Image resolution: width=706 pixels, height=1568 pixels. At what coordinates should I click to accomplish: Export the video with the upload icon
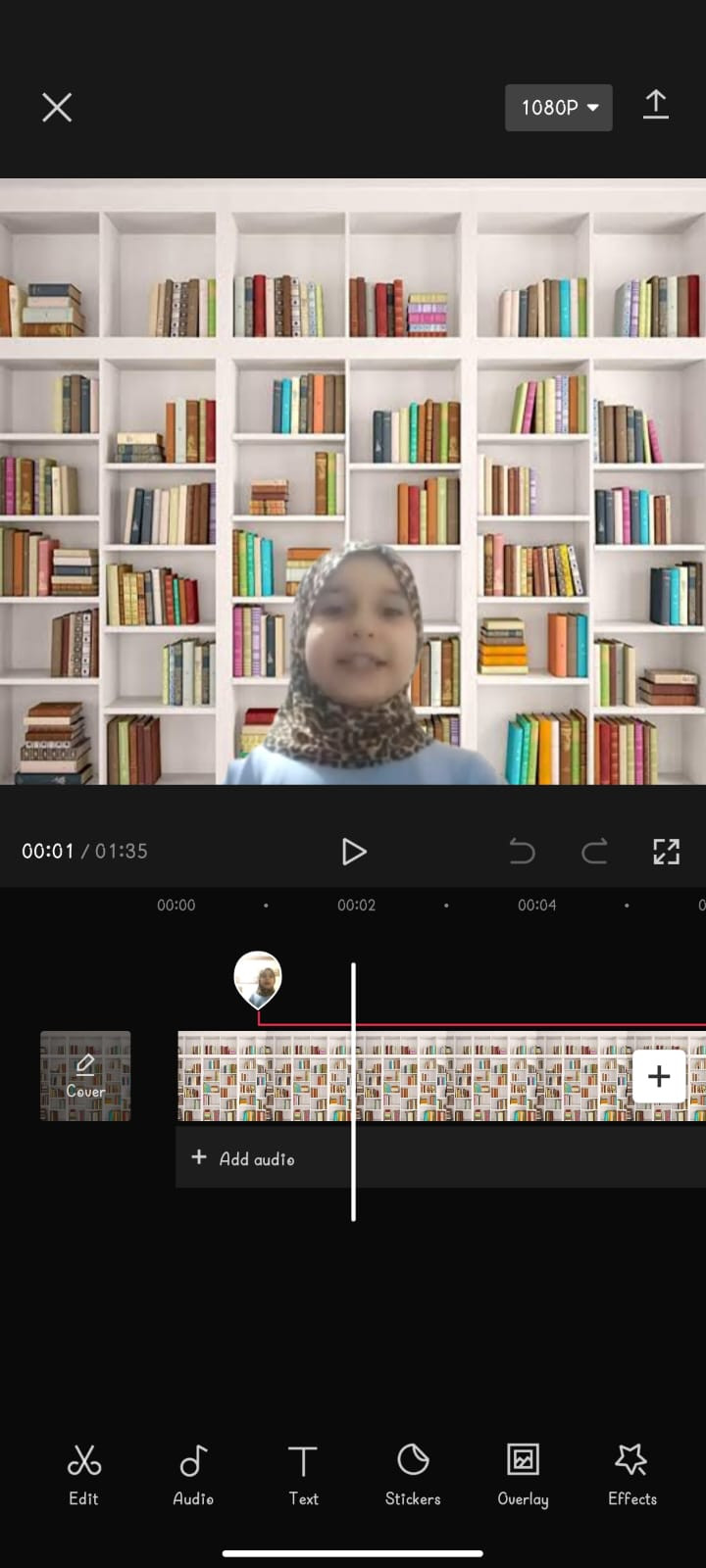point(655,106)
